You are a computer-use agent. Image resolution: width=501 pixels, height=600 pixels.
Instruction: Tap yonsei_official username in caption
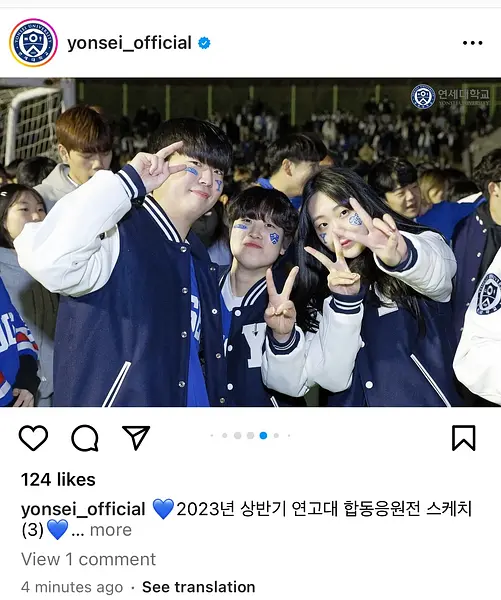83,510
